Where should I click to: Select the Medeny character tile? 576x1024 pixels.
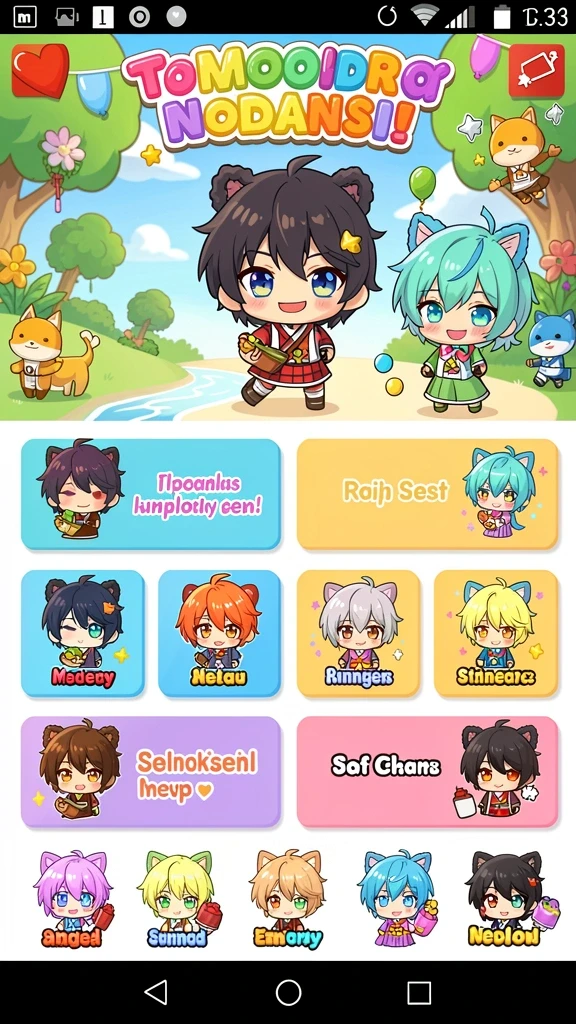pyautogui.click(x=83, y=633)
